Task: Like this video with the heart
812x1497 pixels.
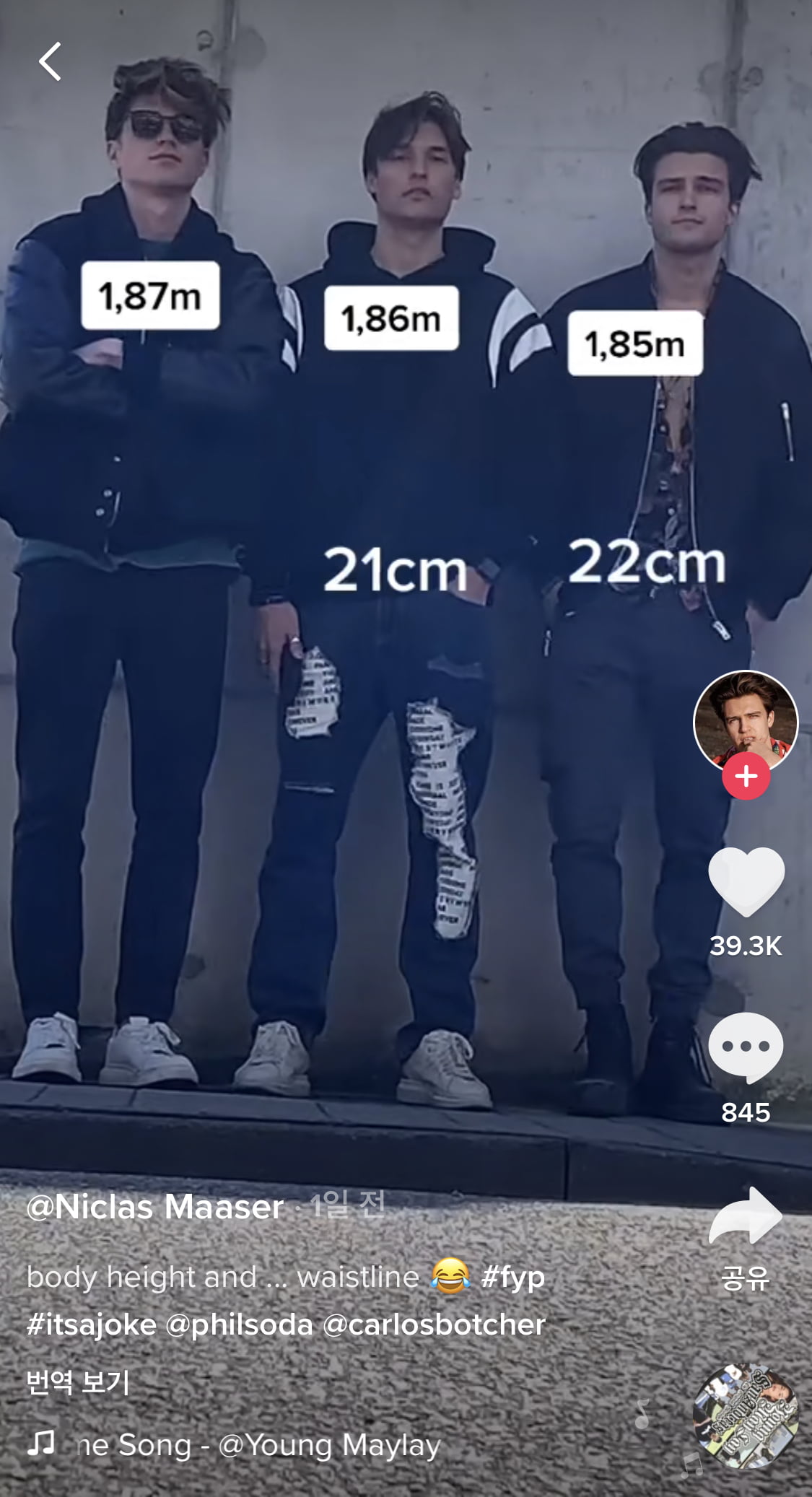Action: point(746,881)
